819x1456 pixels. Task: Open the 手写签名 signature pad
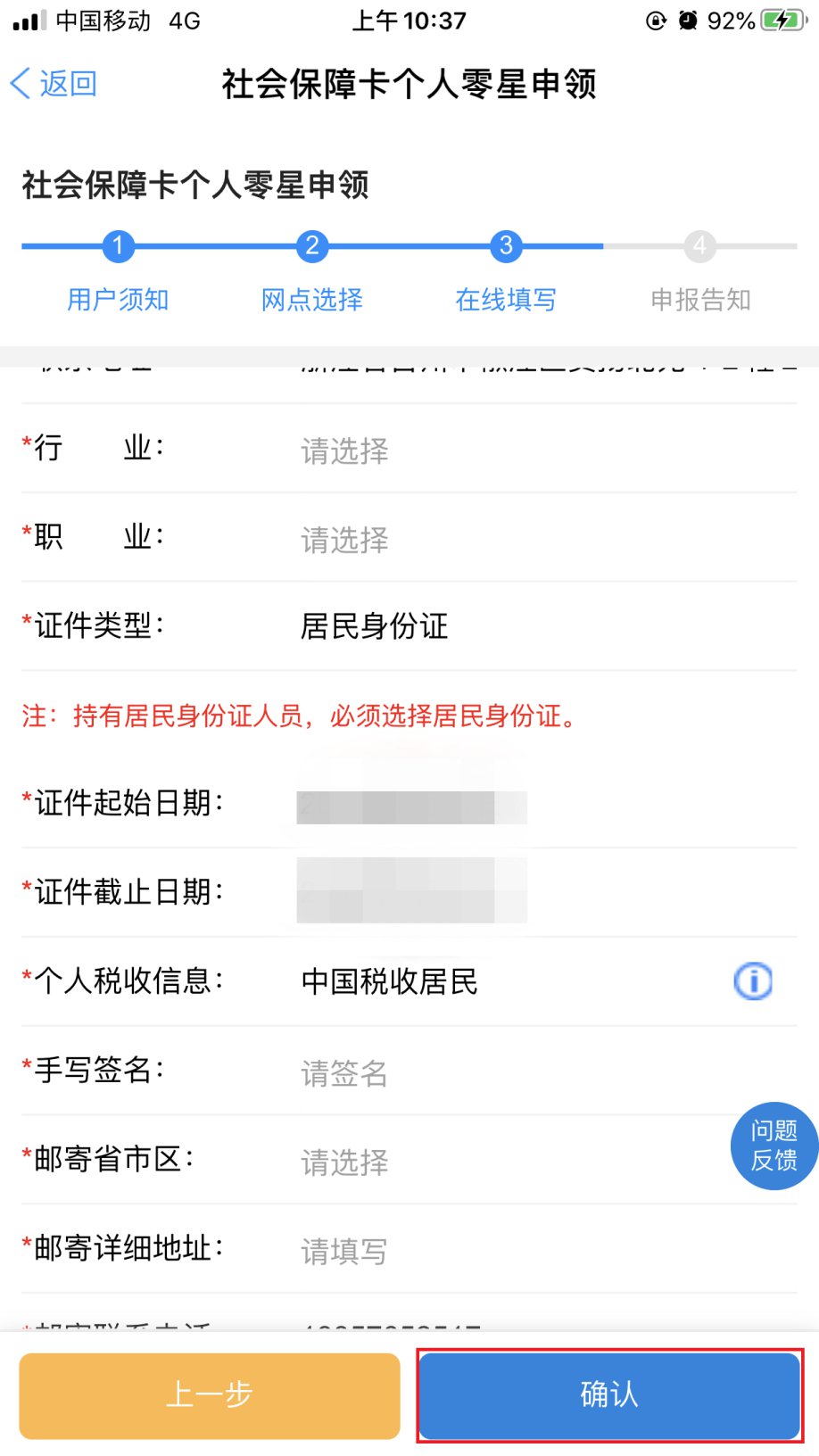pyautogui.click(x=344, y=1072)
